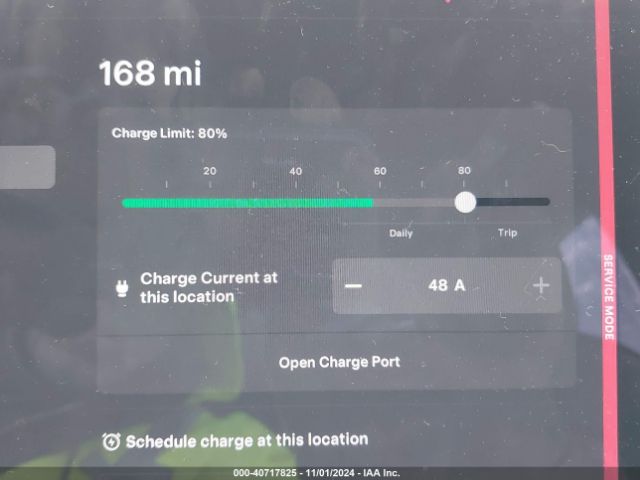Image resolution: width=640 pixels, height=480 pixels.
Task: Increase charge current with plus button
Action: [x=541, y=286]
